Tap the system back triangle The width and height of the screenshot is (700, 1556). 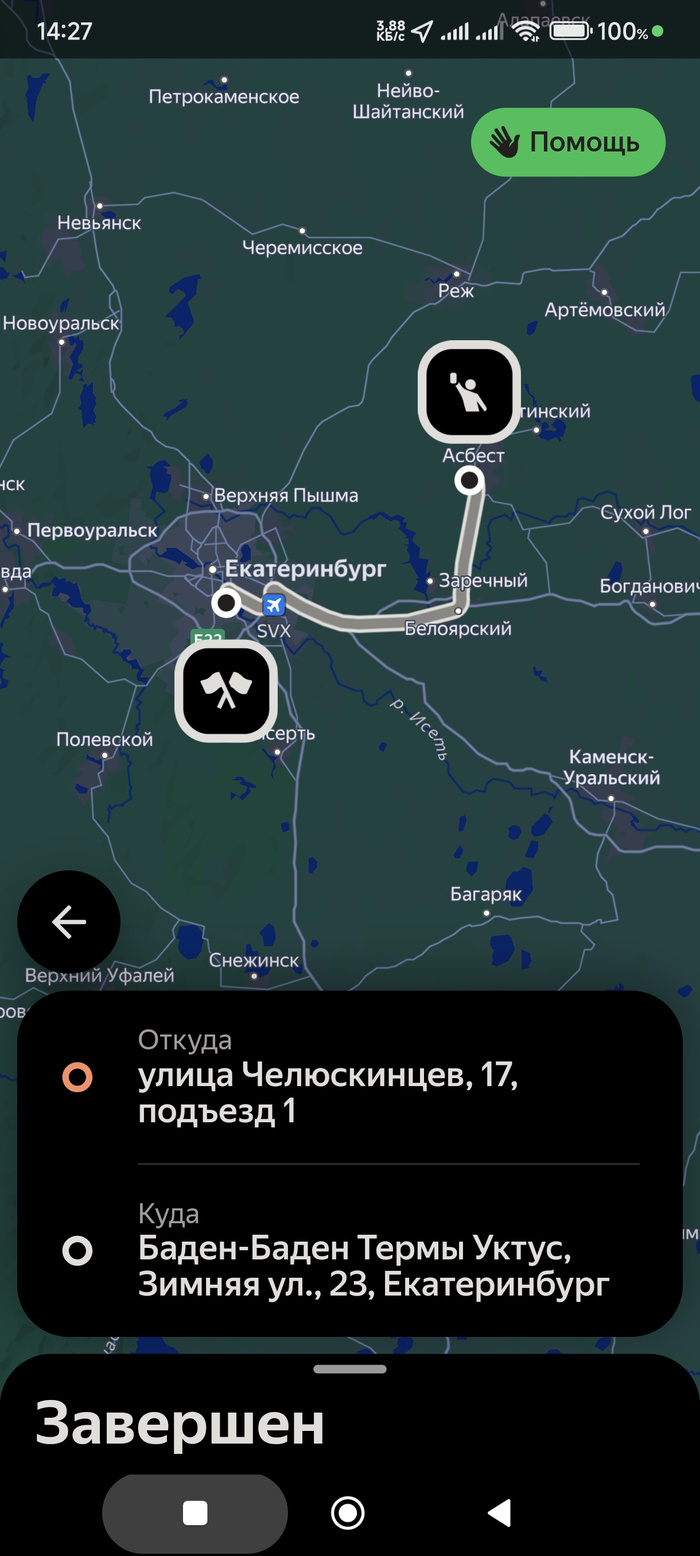point(499,1513)
